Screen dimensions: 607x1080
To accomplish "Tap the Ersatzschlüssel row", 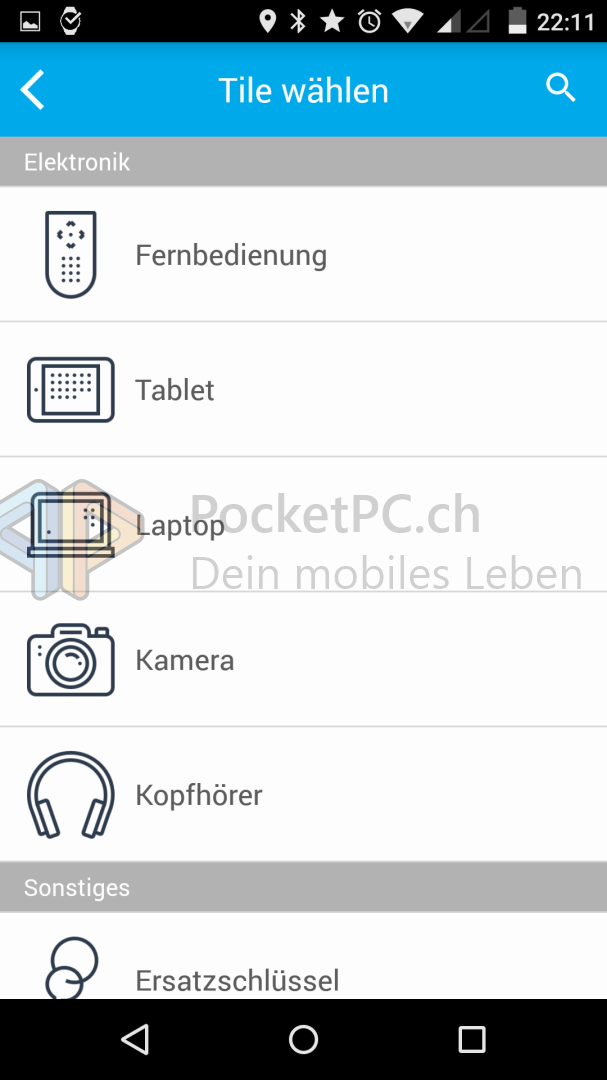I will (x=303, y=956).
